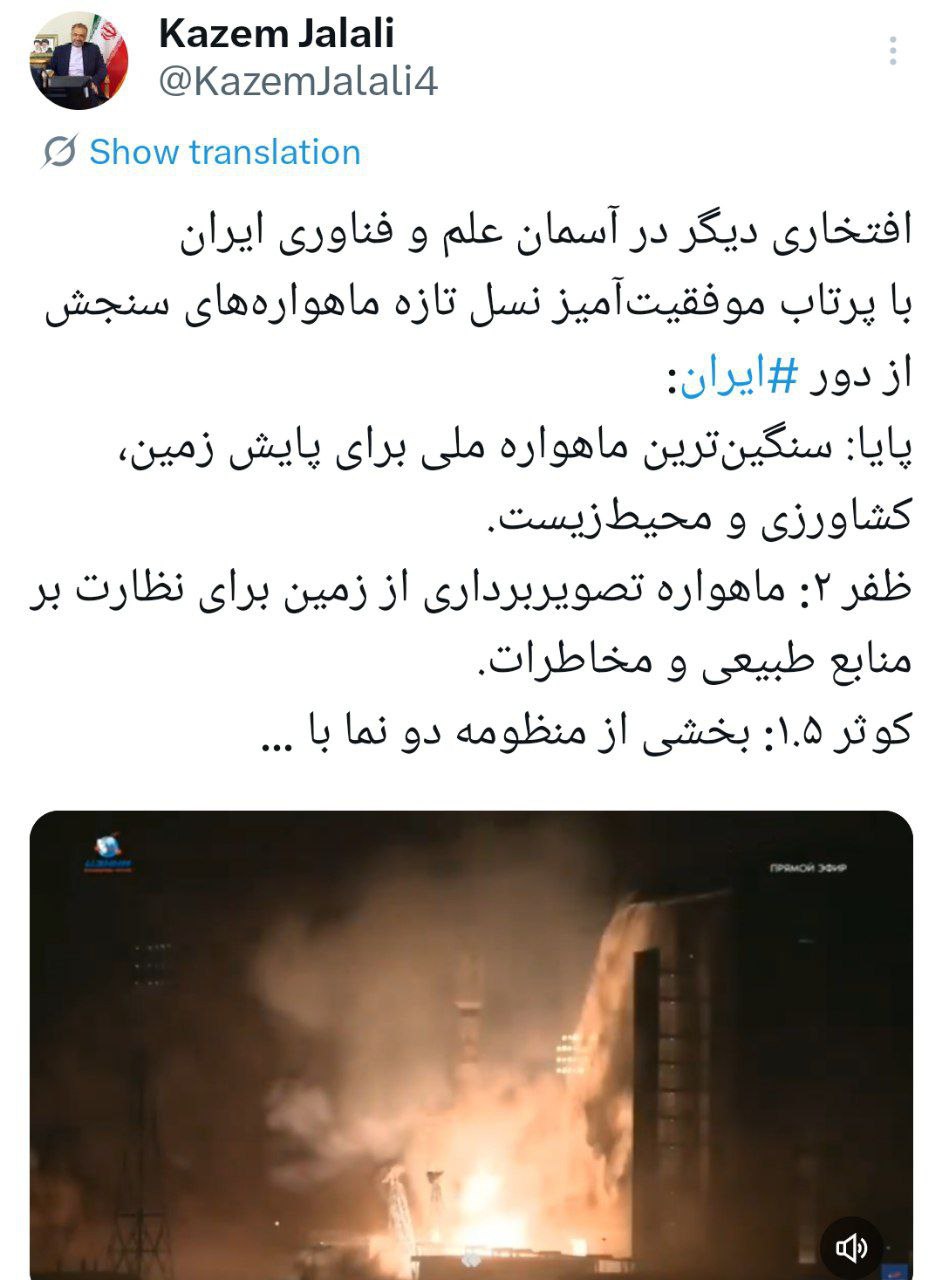Open the rocket launch video

[470, 1040]
